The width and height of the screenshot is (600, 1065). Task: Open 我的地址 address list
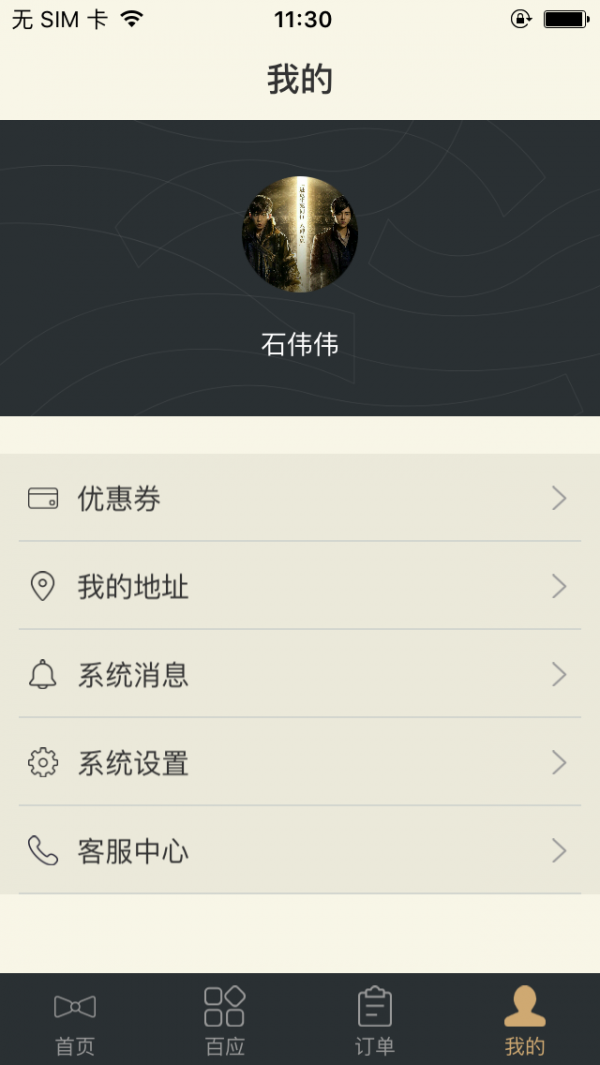pyautogui.click(x=299, y=586)
